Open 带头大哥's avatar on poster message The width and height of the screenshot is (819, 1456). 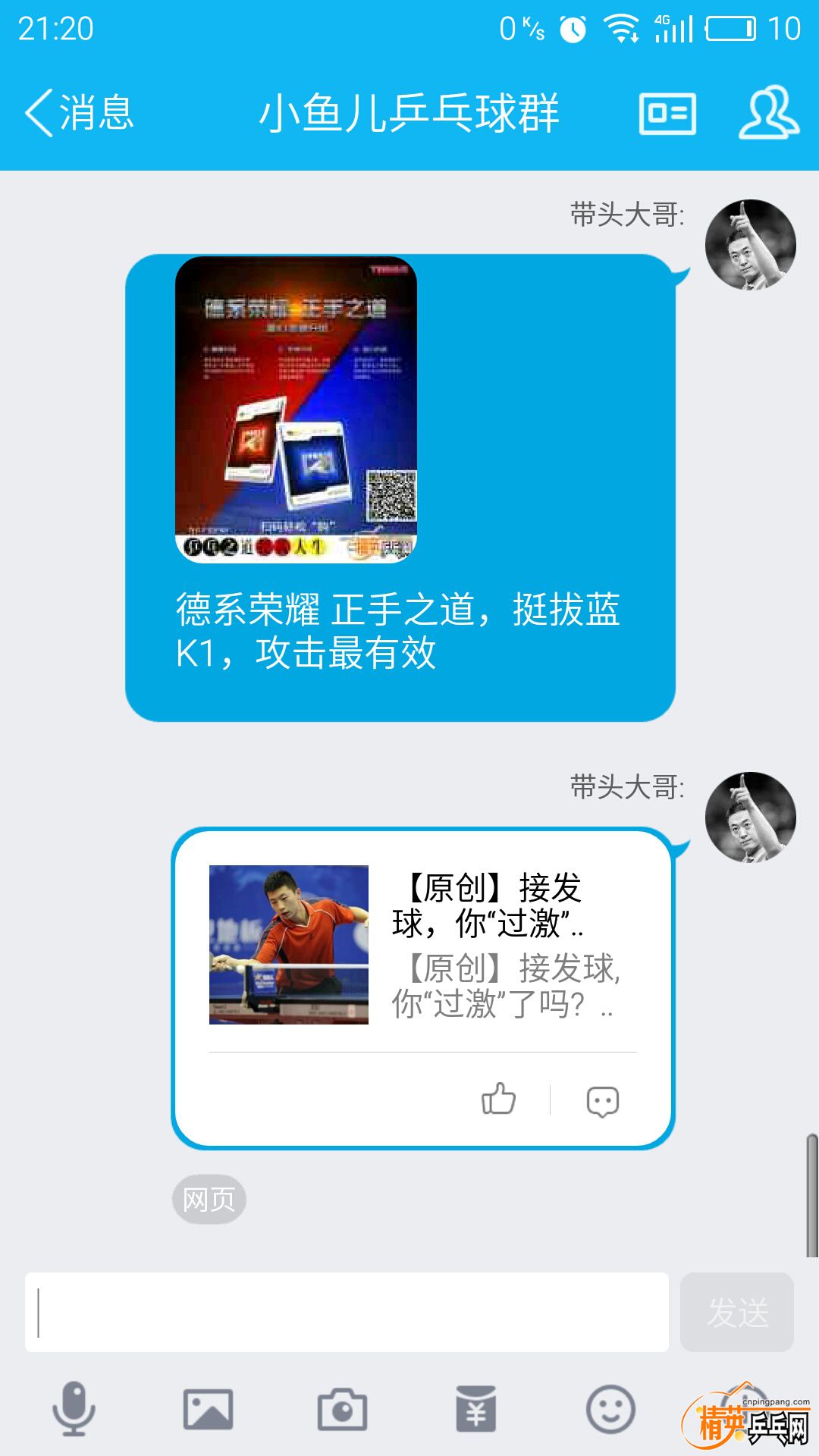[750, 245]
